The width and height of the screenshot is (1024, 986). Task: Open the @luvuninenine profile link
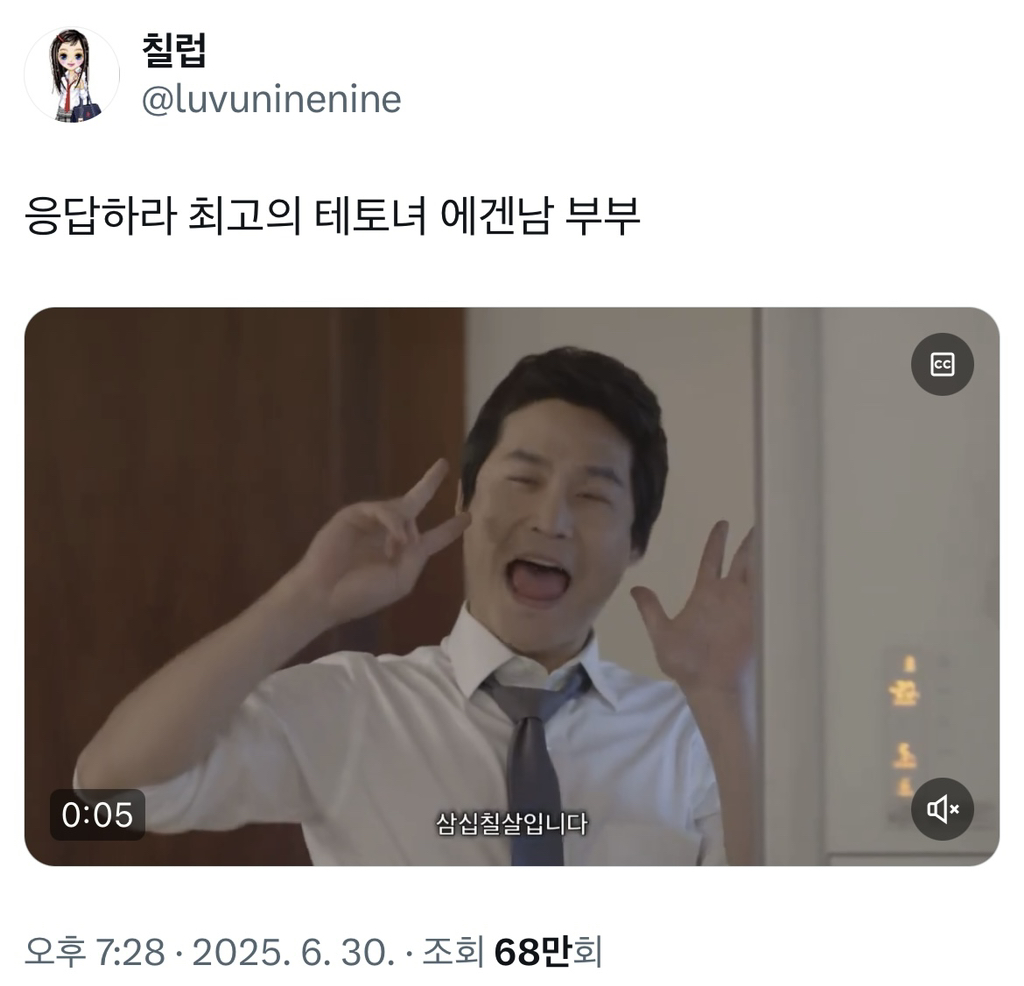(271, 100)
